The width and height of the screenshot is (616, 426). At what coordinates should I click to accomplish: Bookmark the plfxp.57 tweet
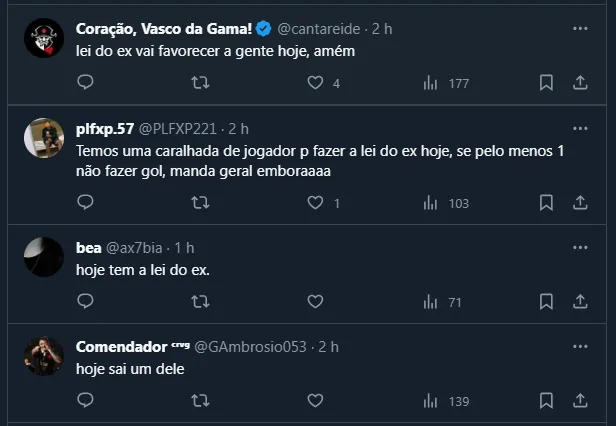click(546, 202)
